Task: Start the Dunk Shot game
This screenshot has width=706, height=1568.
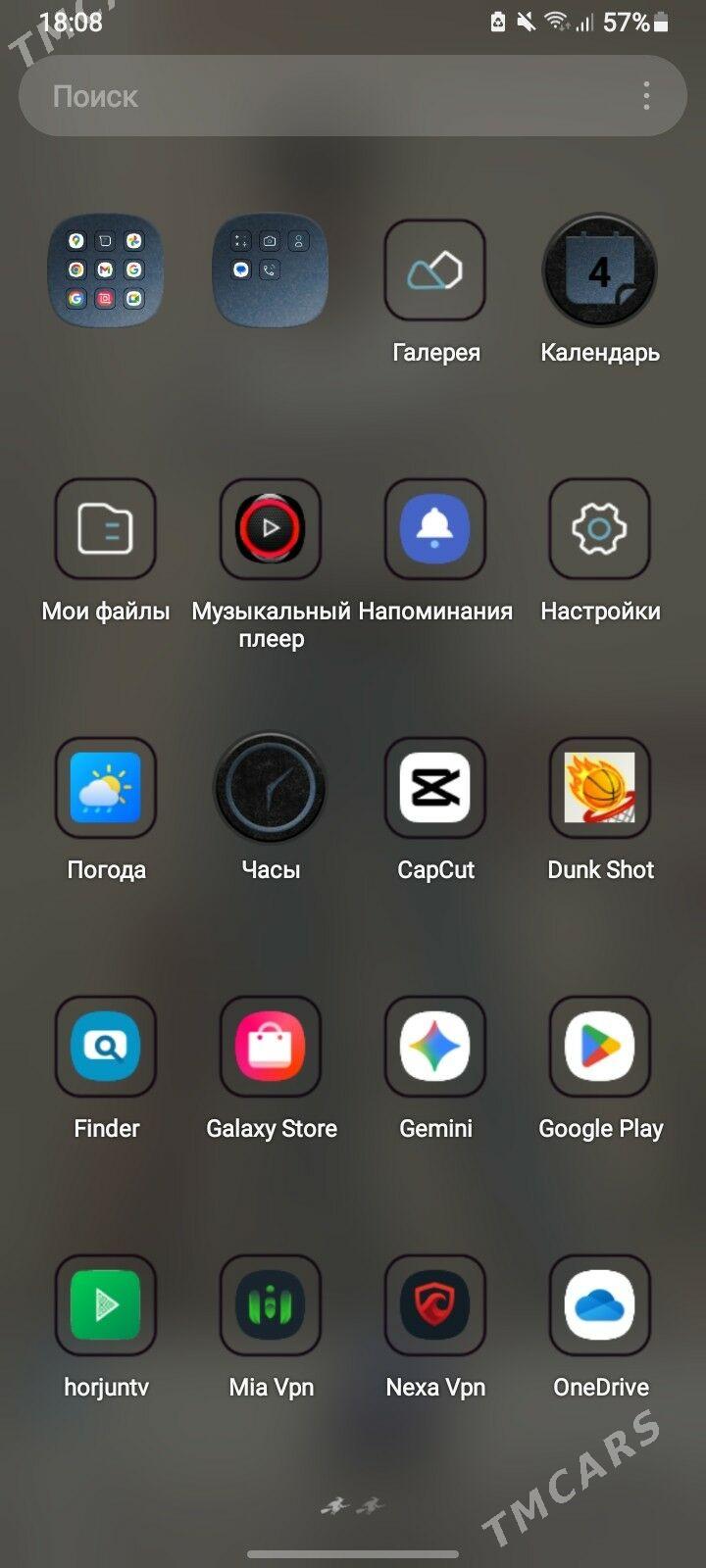Action: pyautogui.click(x=600, y=788)
